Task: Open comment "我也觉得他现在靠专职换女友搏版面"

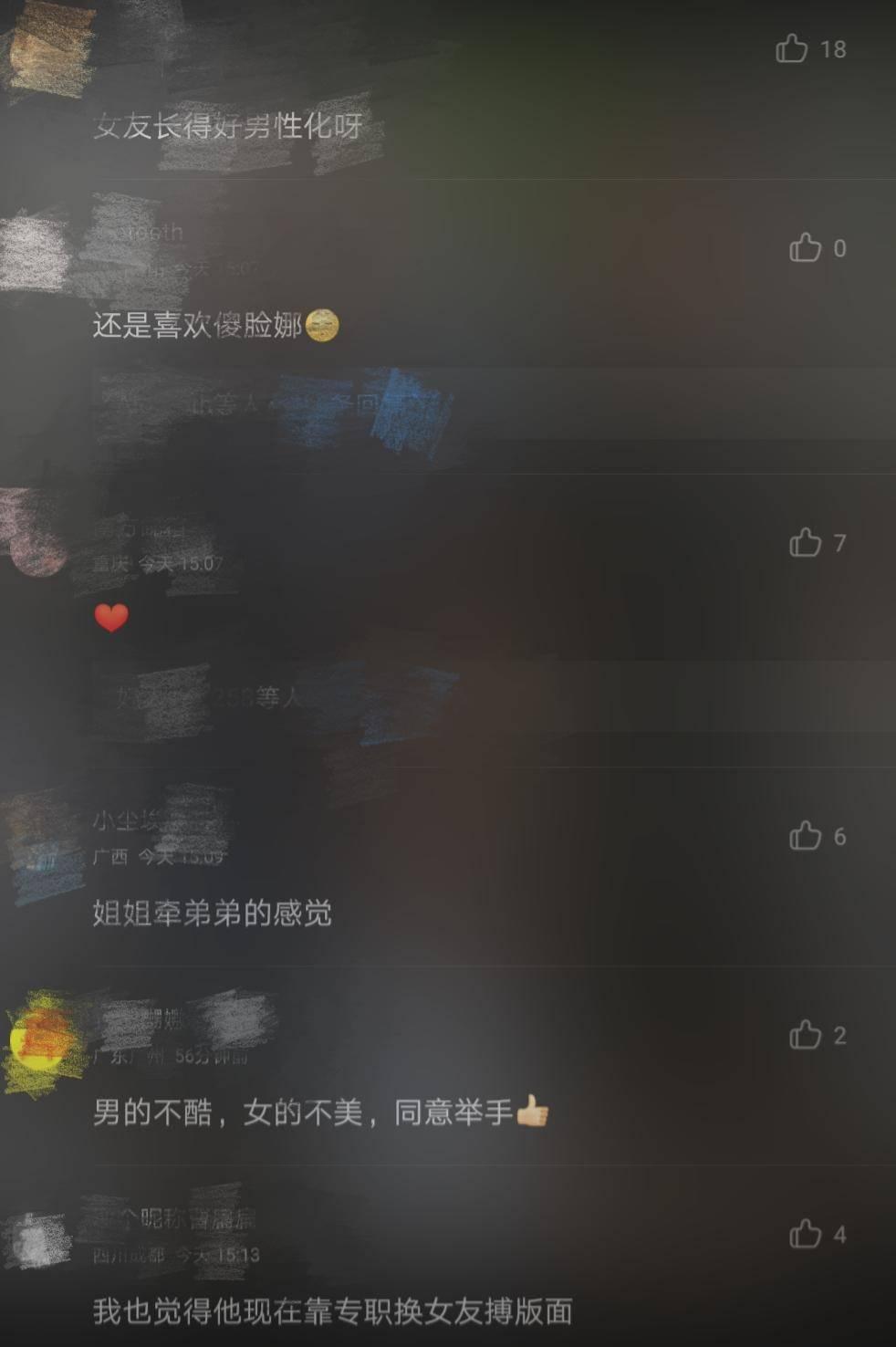Action: pos(332,1311)
